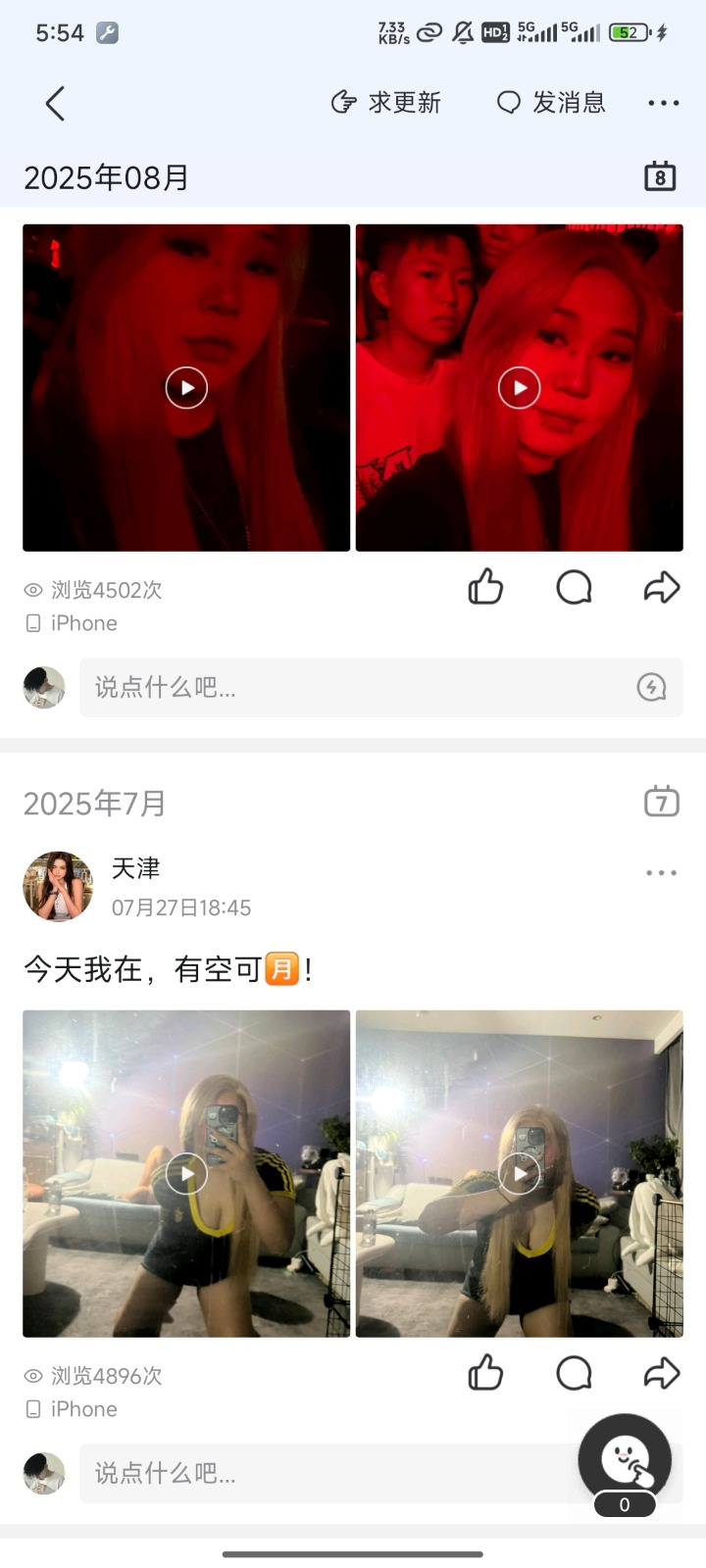Tap 求更新 to request an update
The image size is (706, 1568).
tap(386, 103)
